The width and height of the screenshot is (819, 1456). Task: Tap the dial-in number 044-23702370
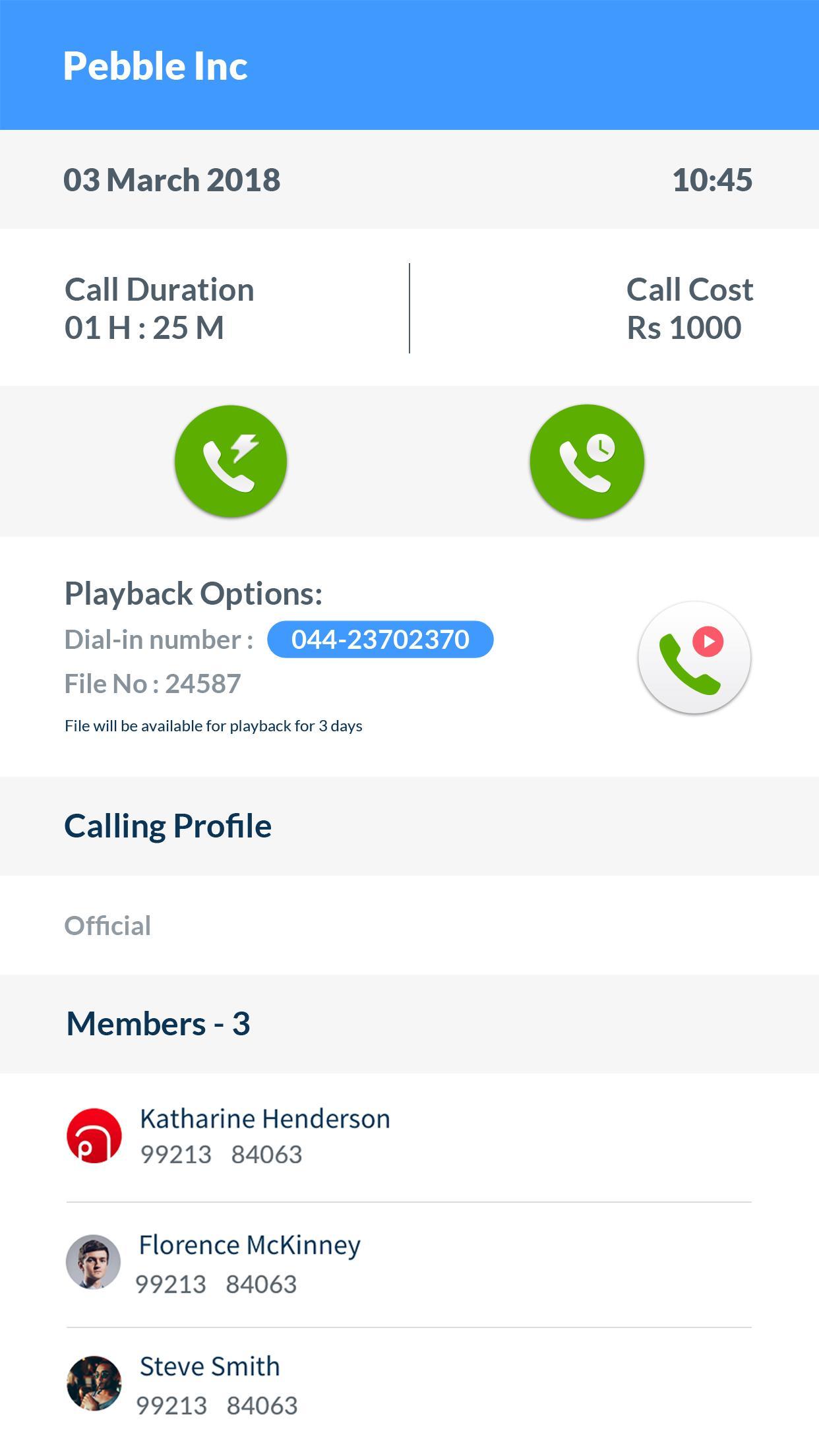coord(380,640)
